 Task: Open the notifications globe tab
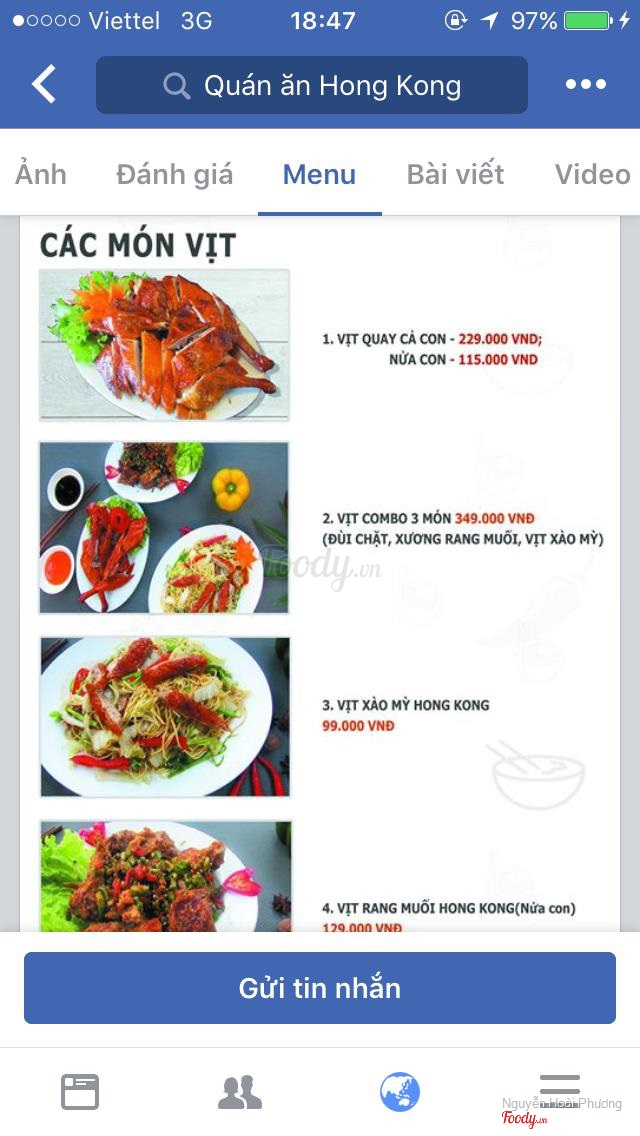pos(400,1092)
